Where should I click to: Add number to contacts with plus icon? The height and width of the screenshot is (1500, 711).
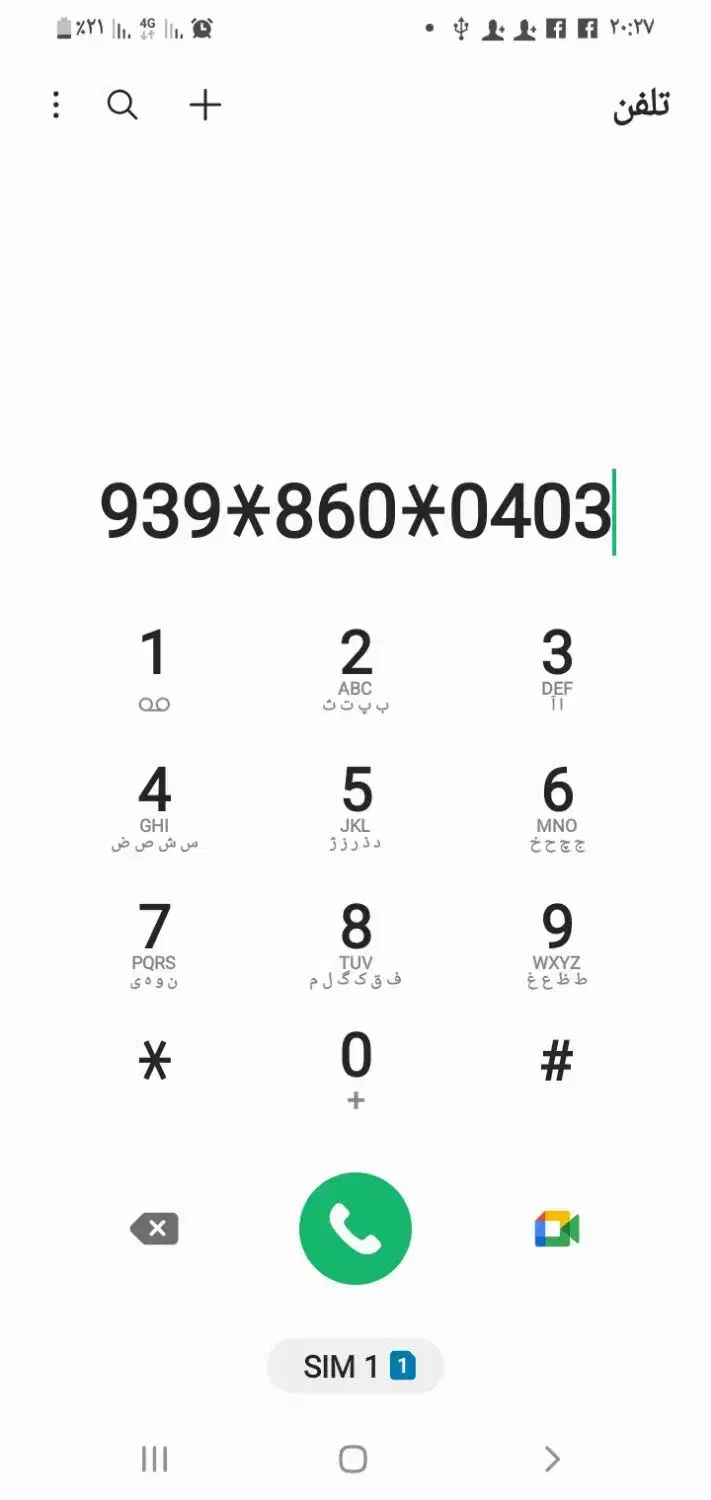click(x=205, y=105)
